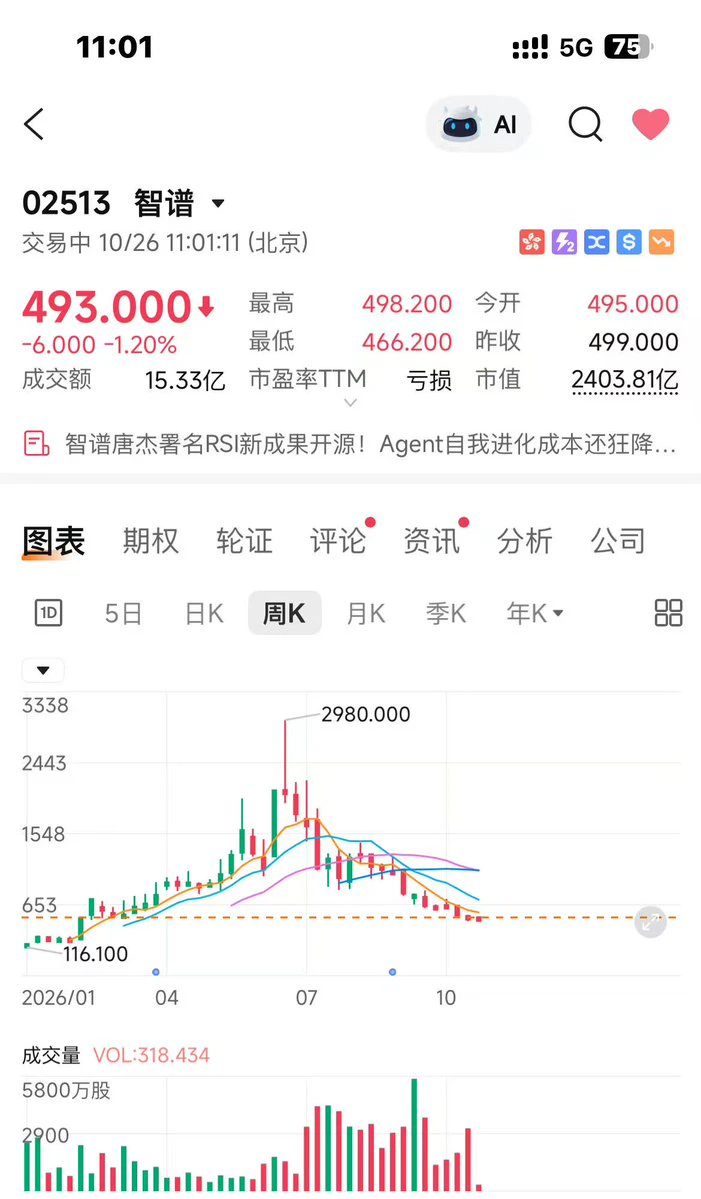Open the AI assistant button
Screen dimensions: 701x1199
479,124
